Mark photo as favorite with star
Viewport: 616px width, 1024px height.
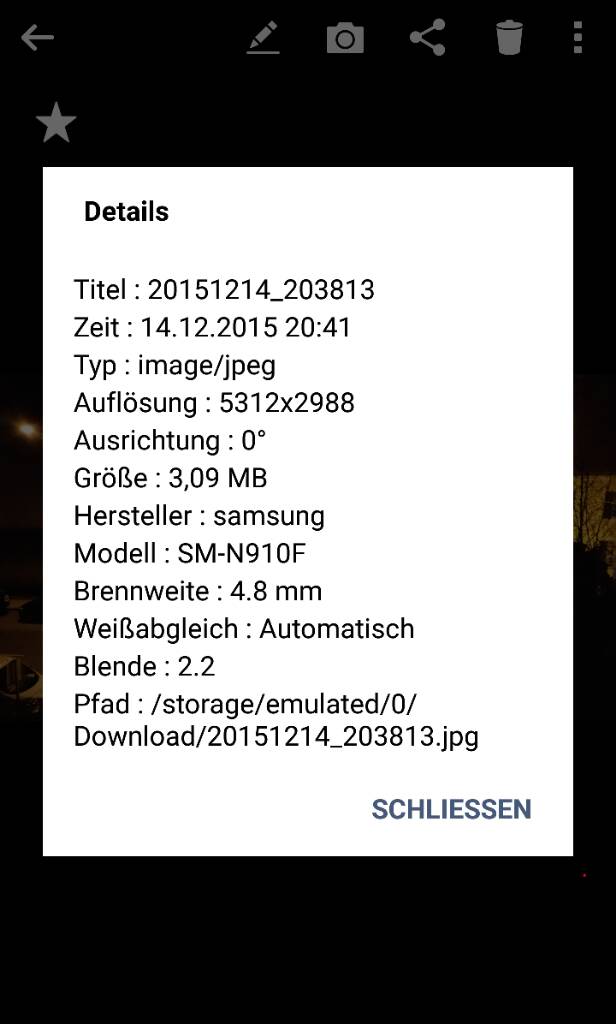pos(56,123)
